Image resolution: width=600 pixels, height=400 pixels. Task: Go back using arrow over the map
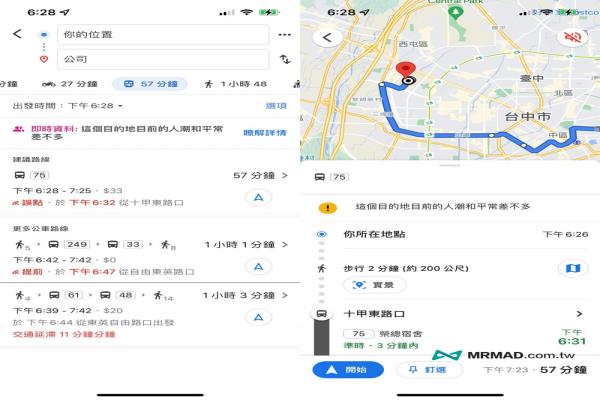(x=327, y=38)
